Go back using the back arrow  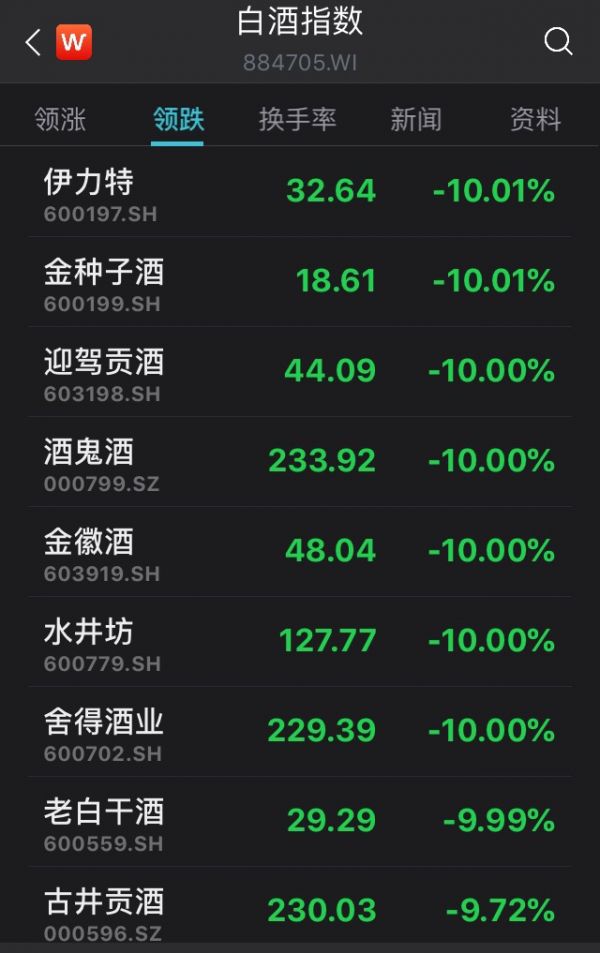[x=33, y=42]
